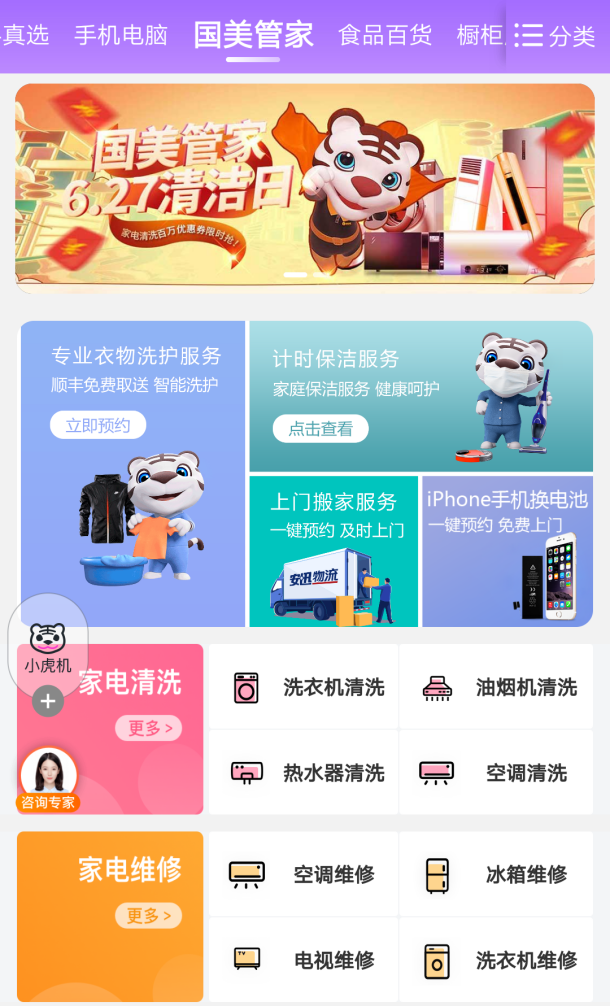
Task: Tap 点击查看 for hourly cleaning service
Action: pos(320,429)
